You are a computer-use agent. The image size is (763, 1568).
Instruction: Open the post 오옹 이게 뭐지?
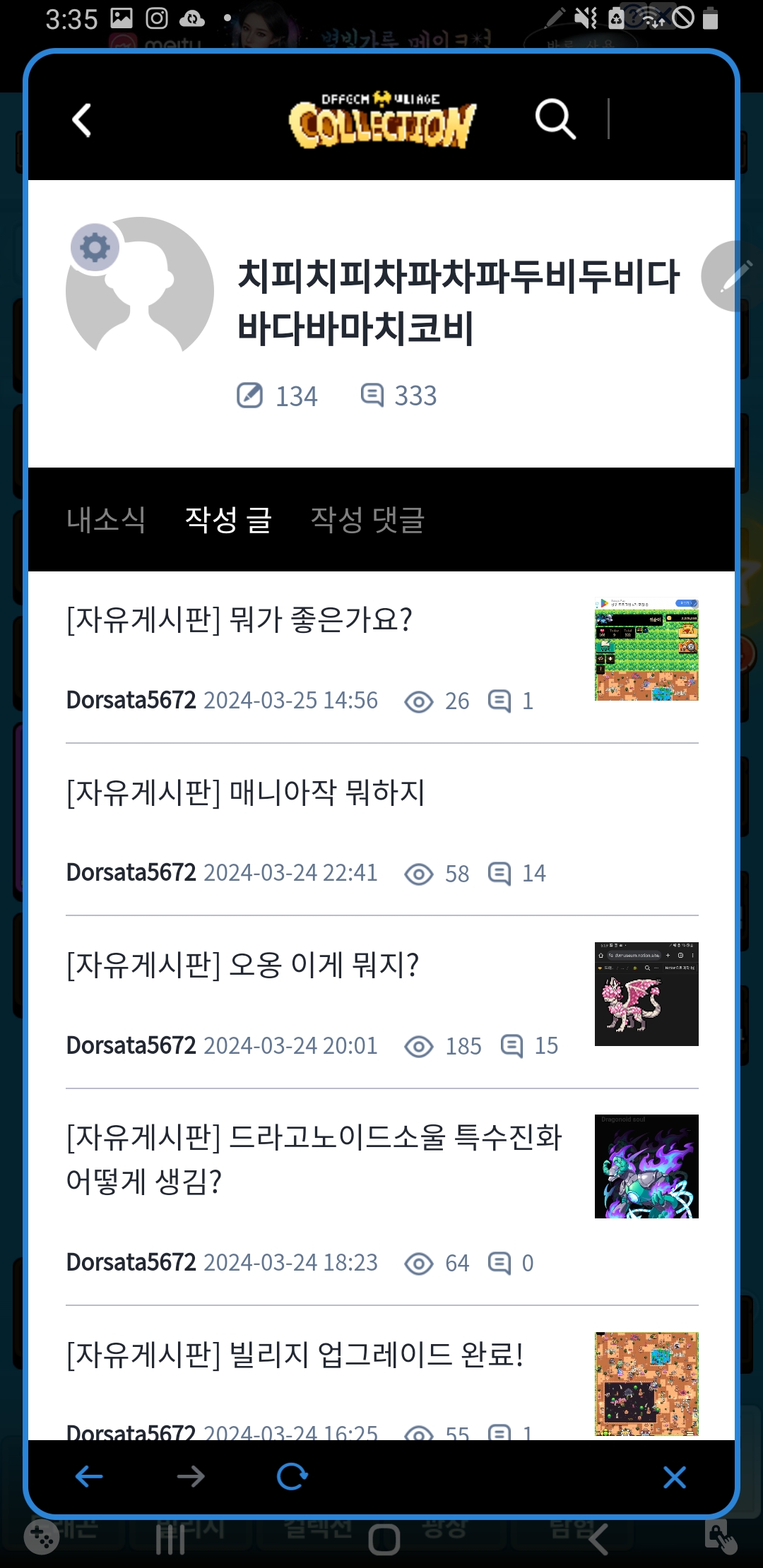[x=243, y=965]
